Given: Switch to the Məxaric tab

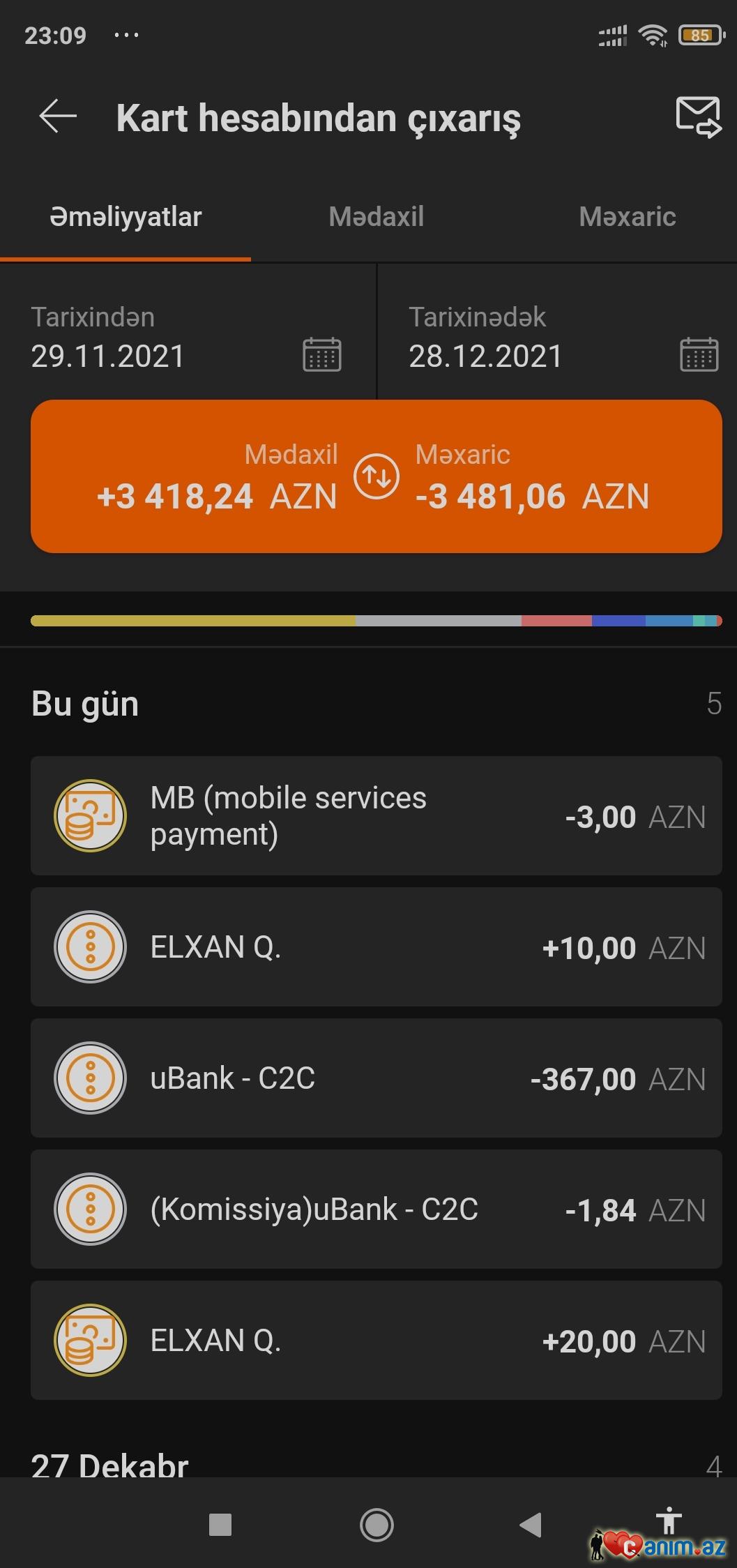Looking at the screenshot, I should tap(627, 217).
